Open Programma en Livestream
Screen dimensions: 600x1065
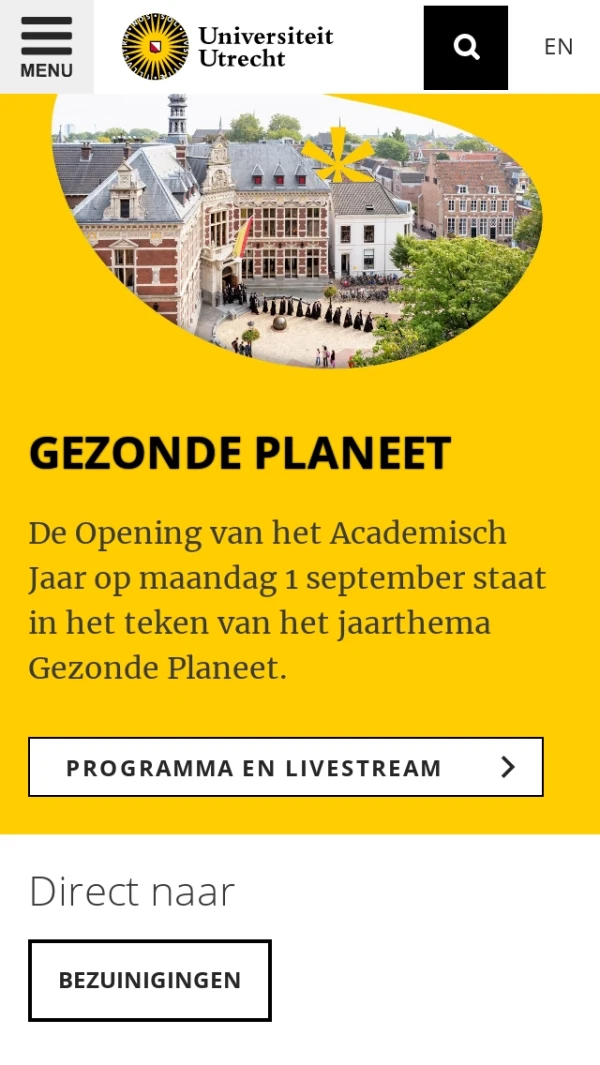tap(286, 767)
